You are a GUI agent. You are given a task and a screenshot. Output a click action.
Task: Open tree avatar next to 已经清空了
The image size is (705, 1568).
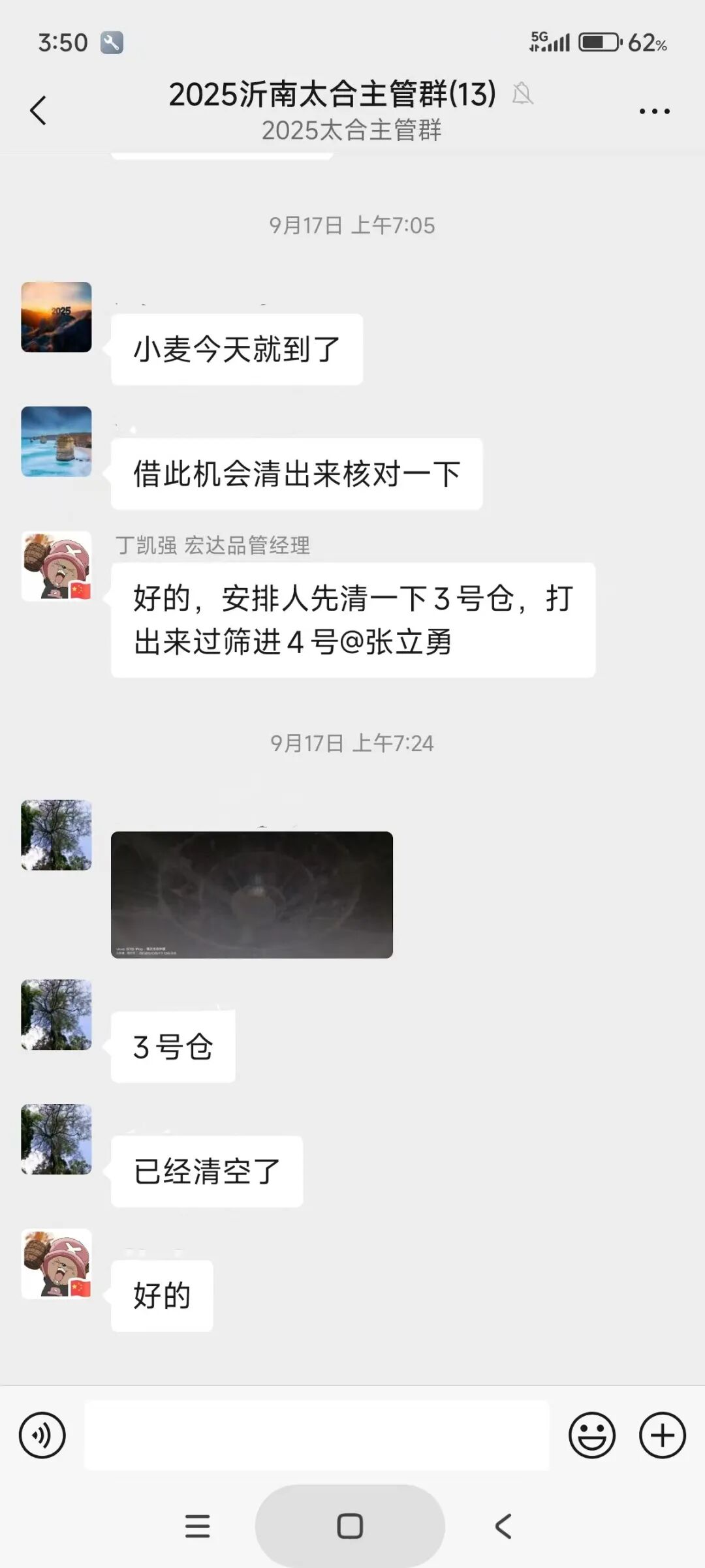57,1139
